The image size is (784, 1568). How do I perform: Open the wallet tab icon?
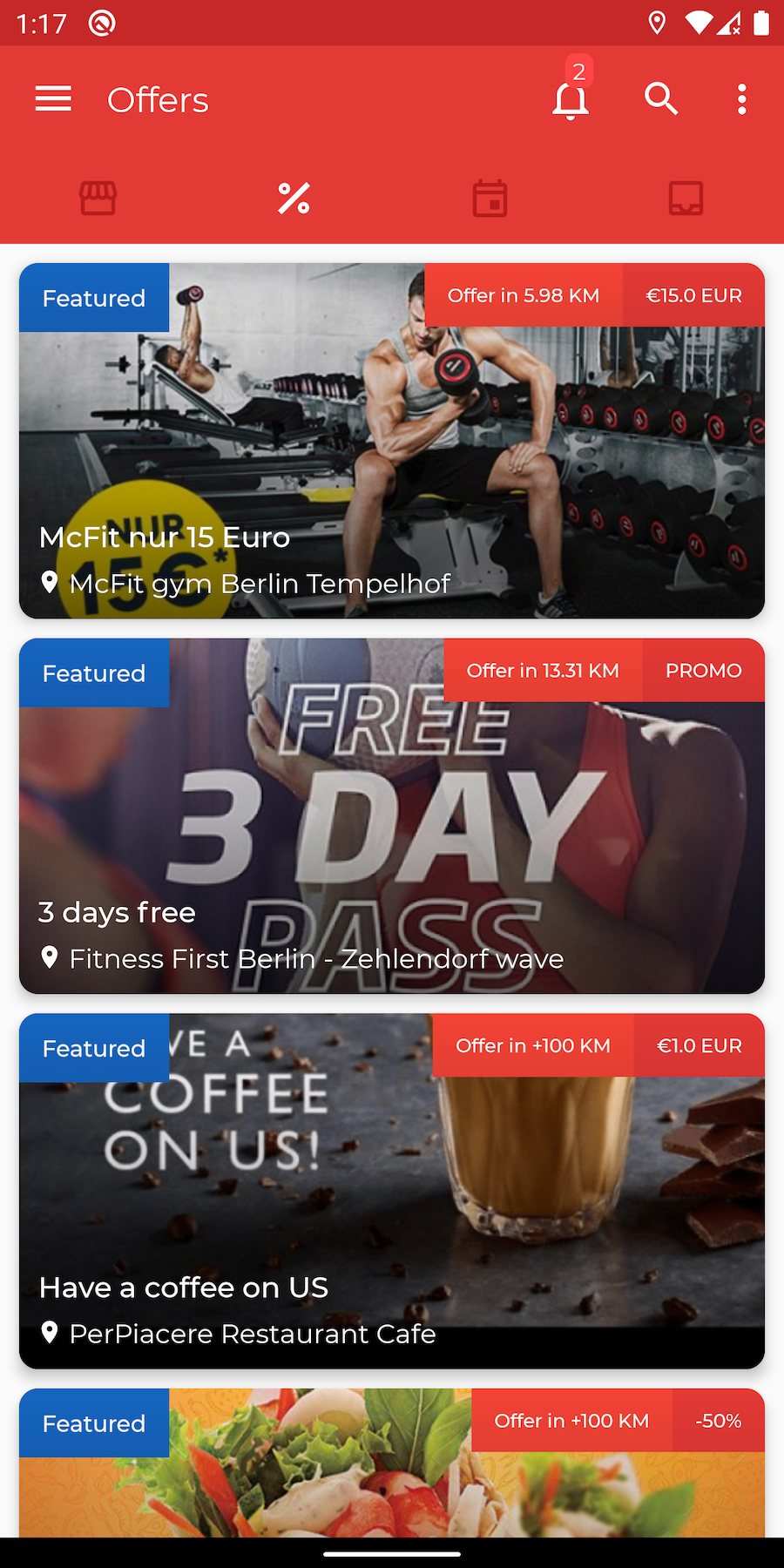coord(686,198)
